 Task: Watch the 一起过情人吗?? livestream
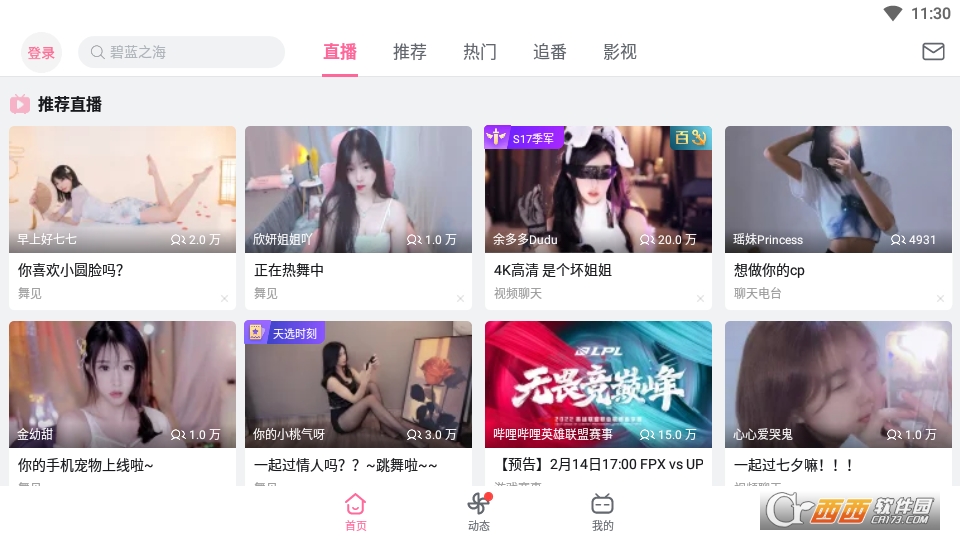pos(358,385)
